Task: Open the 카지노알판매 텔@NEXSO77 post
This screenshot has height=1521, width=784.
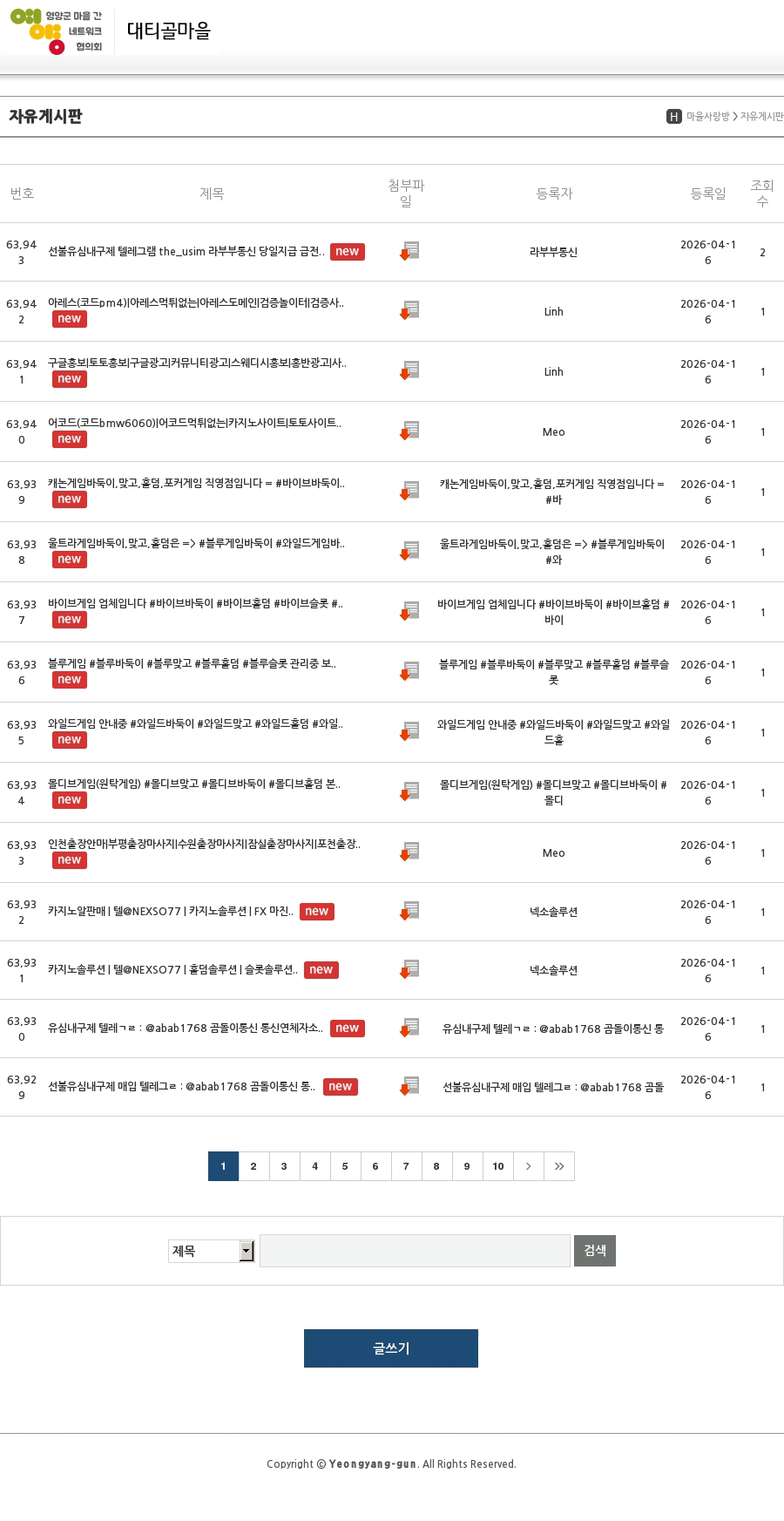Action: pyautogui.click(x=170, y=911)
